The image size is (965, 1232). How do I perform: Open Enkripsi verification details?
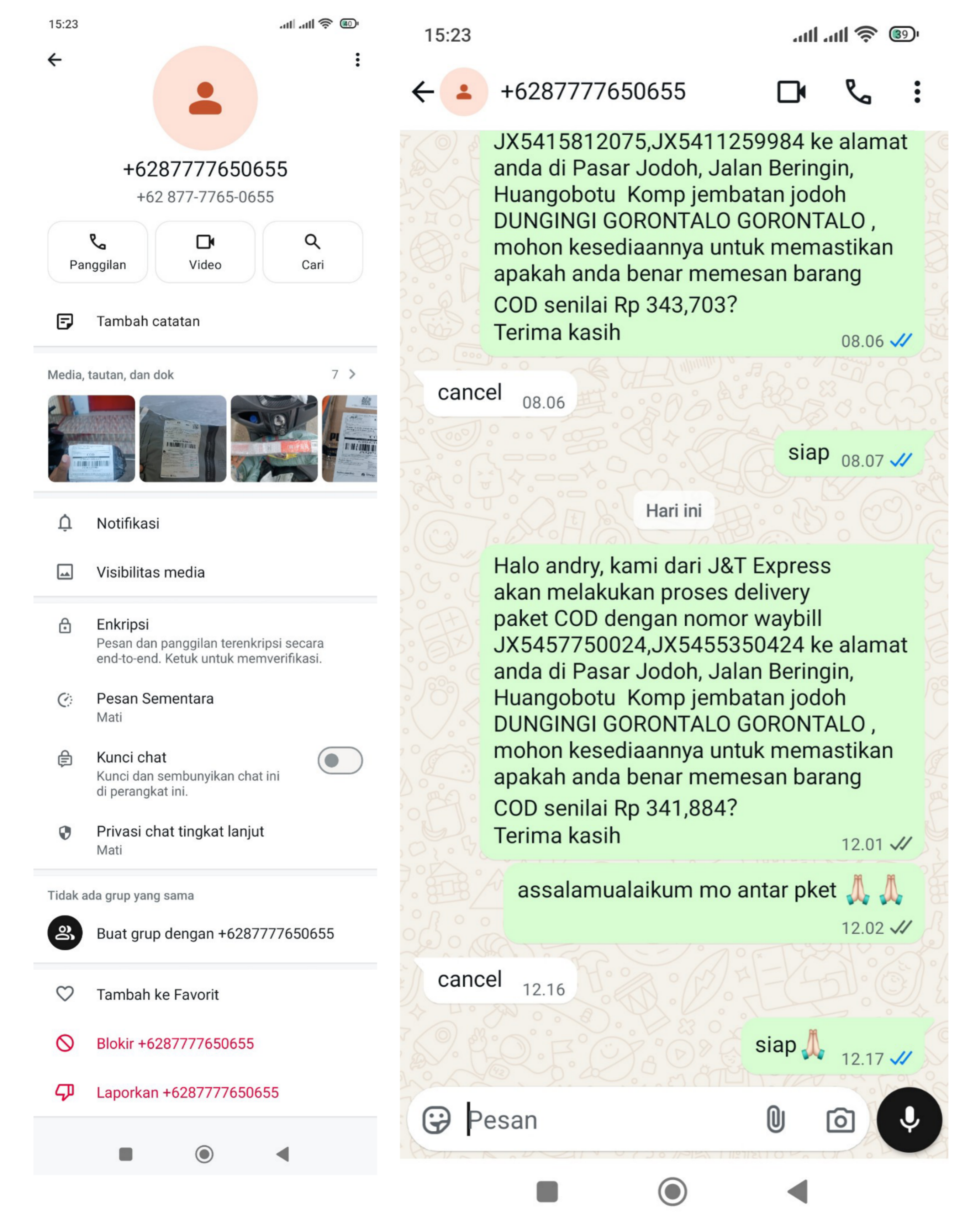[205, 641]
